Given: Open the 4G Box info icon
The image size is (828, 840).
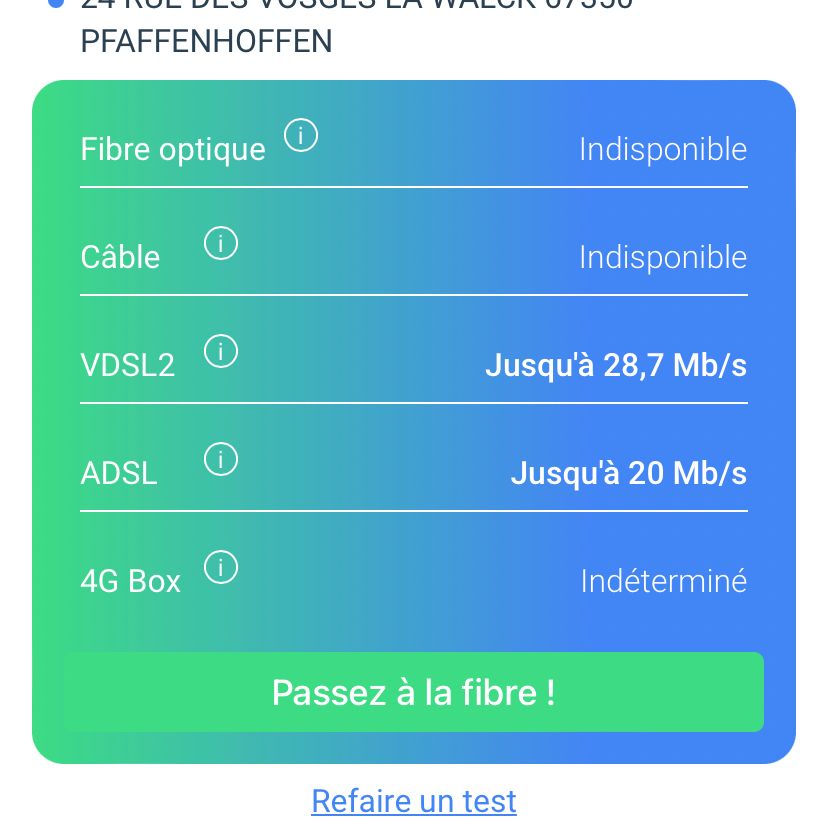Looking at the screenshot, I should [x=221, y=567].
